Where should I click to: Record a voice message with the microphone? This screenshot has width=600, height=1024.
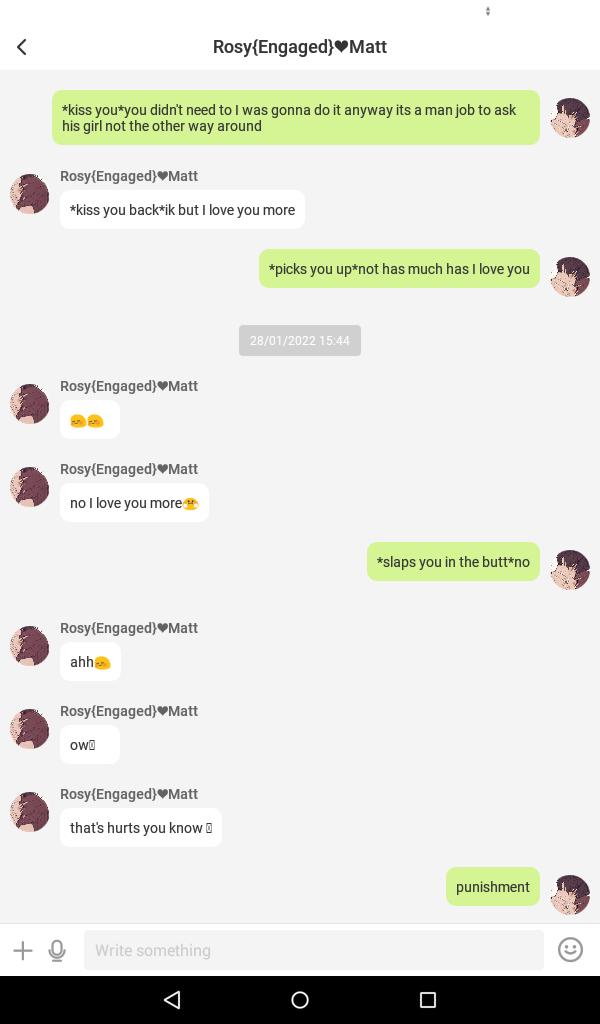pos(57,950)
